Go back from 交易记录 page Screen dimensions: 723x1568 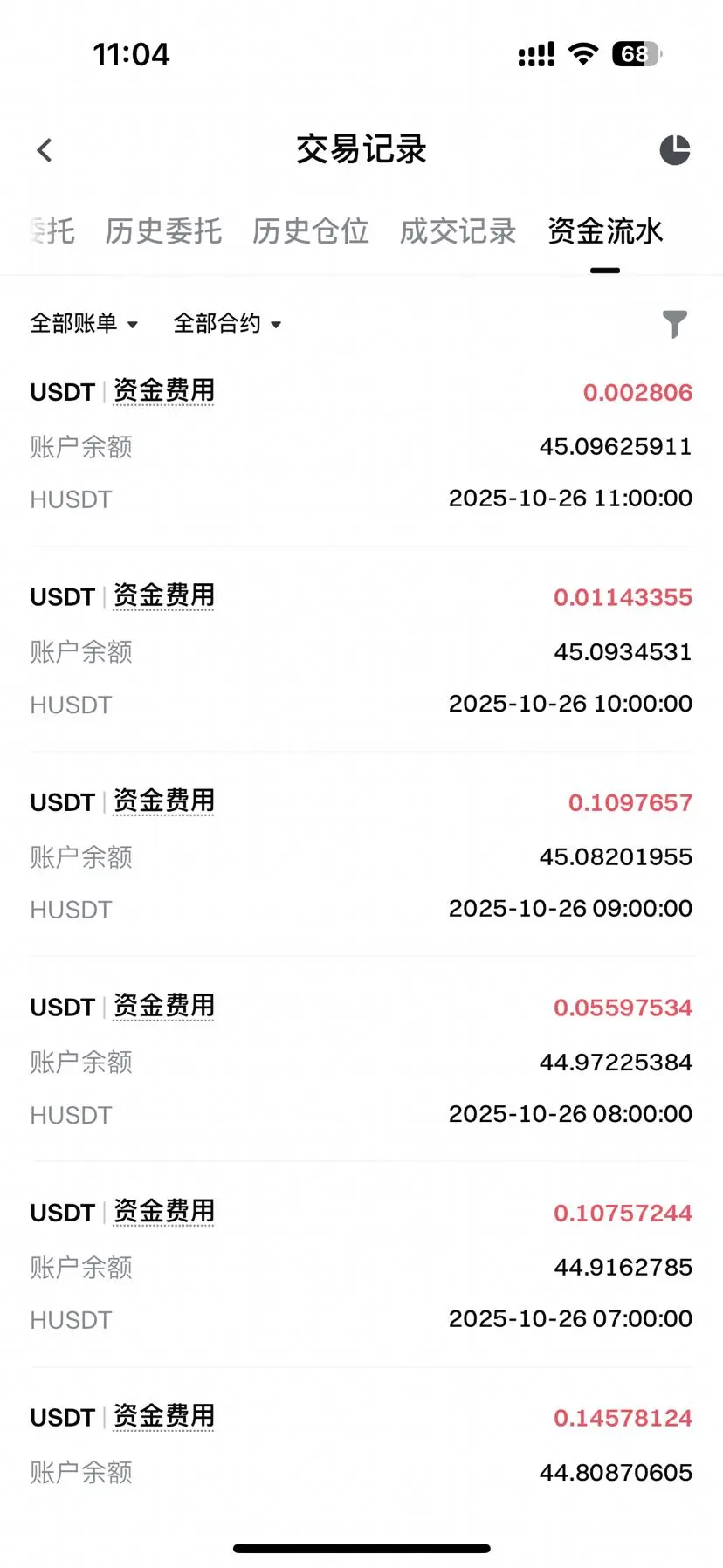pyautogui.click(x=45, y=150)
